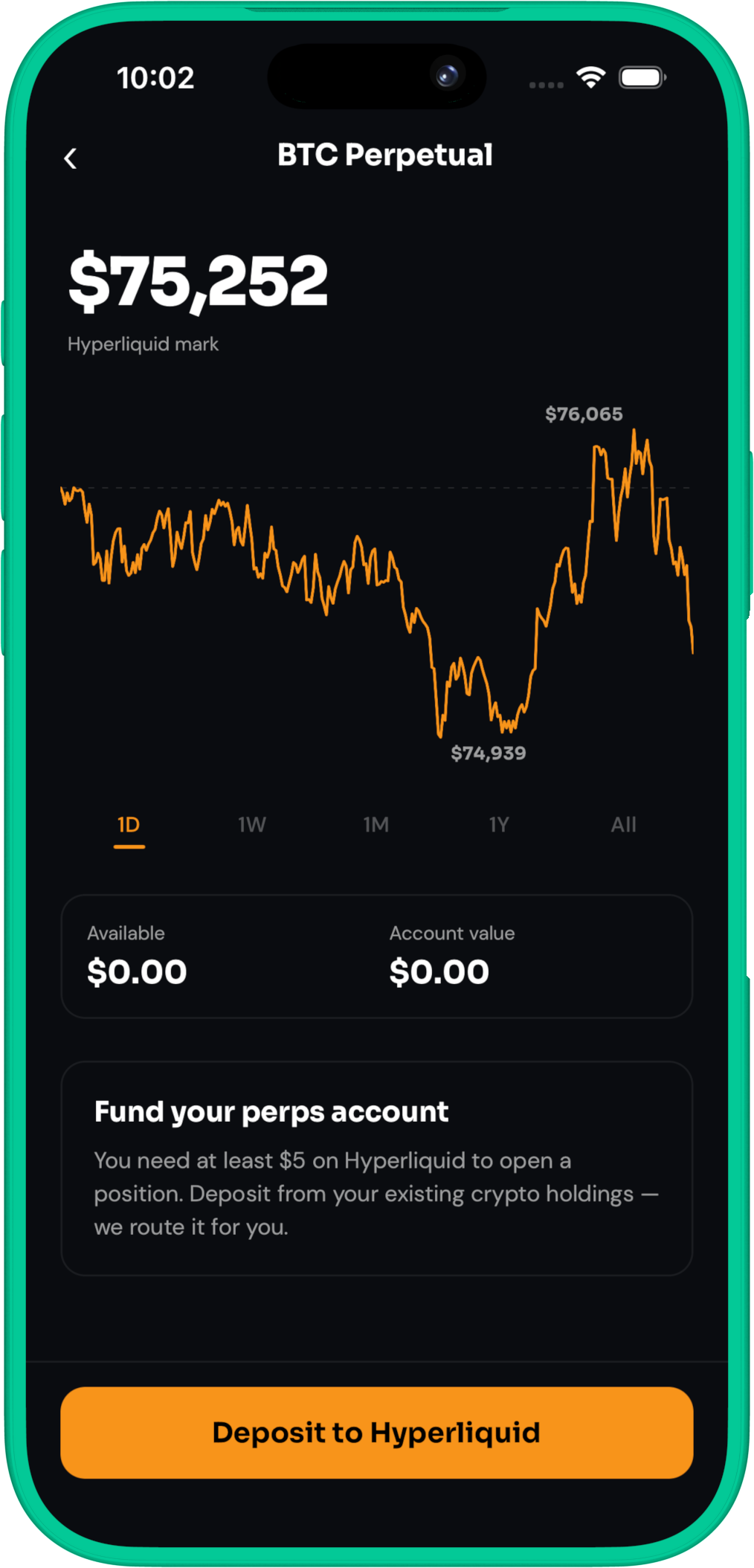Select the 1Y timeframe
The height and width of the screenshot is (1568, 754).
point(500,824)
